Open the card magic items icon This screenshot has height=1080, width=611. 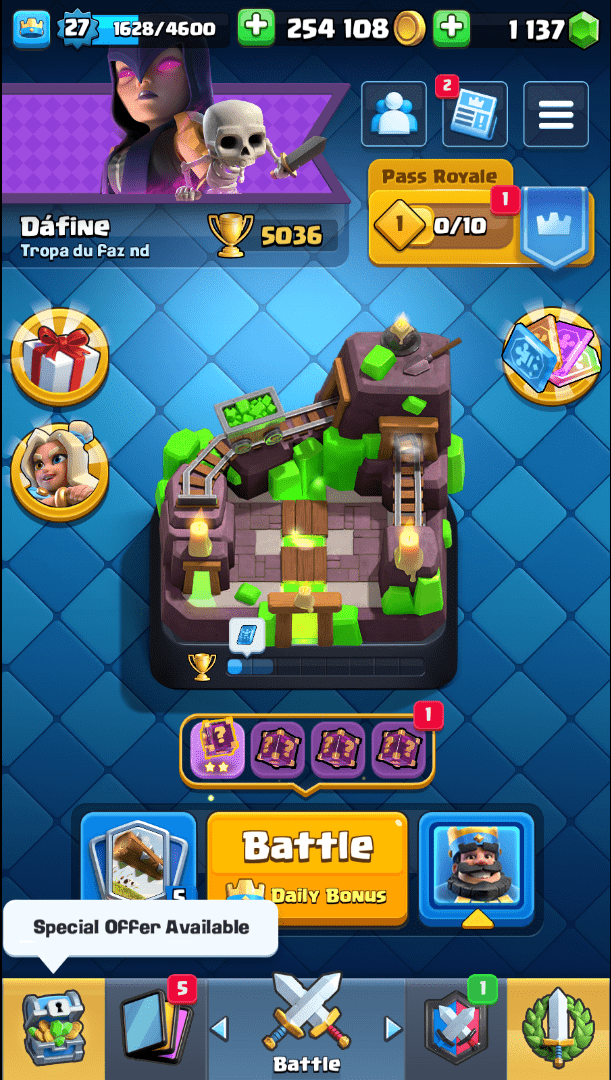(x=552, y=355)
